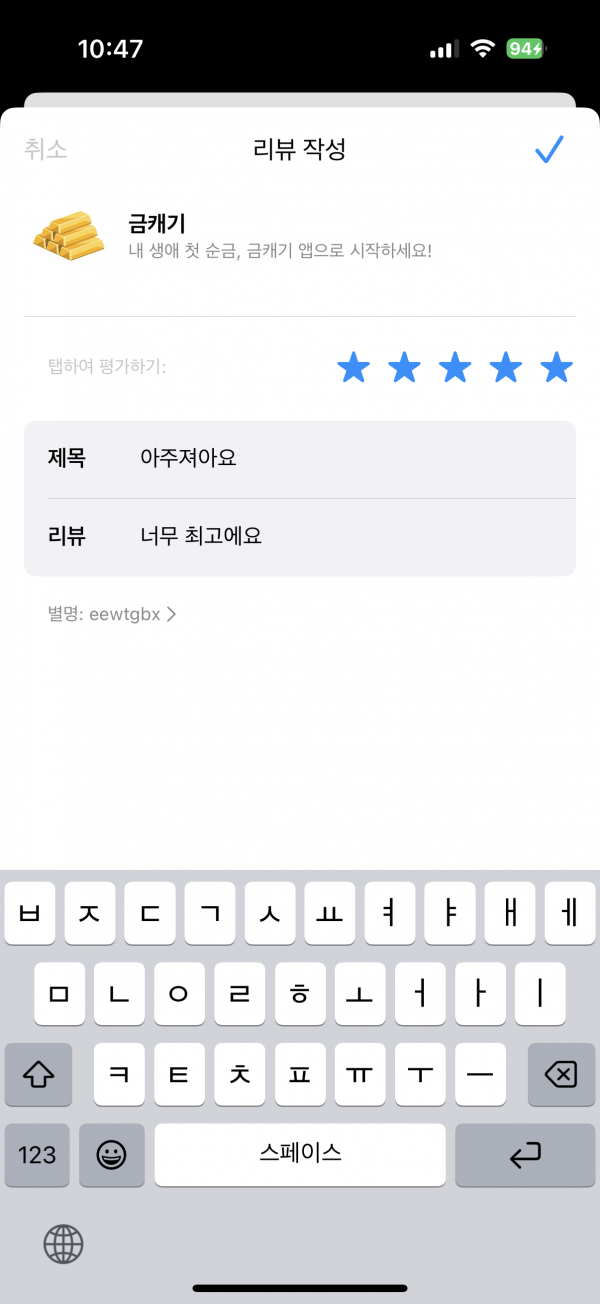
Task: Set rating to the first star
Action: tap(353, 368)
